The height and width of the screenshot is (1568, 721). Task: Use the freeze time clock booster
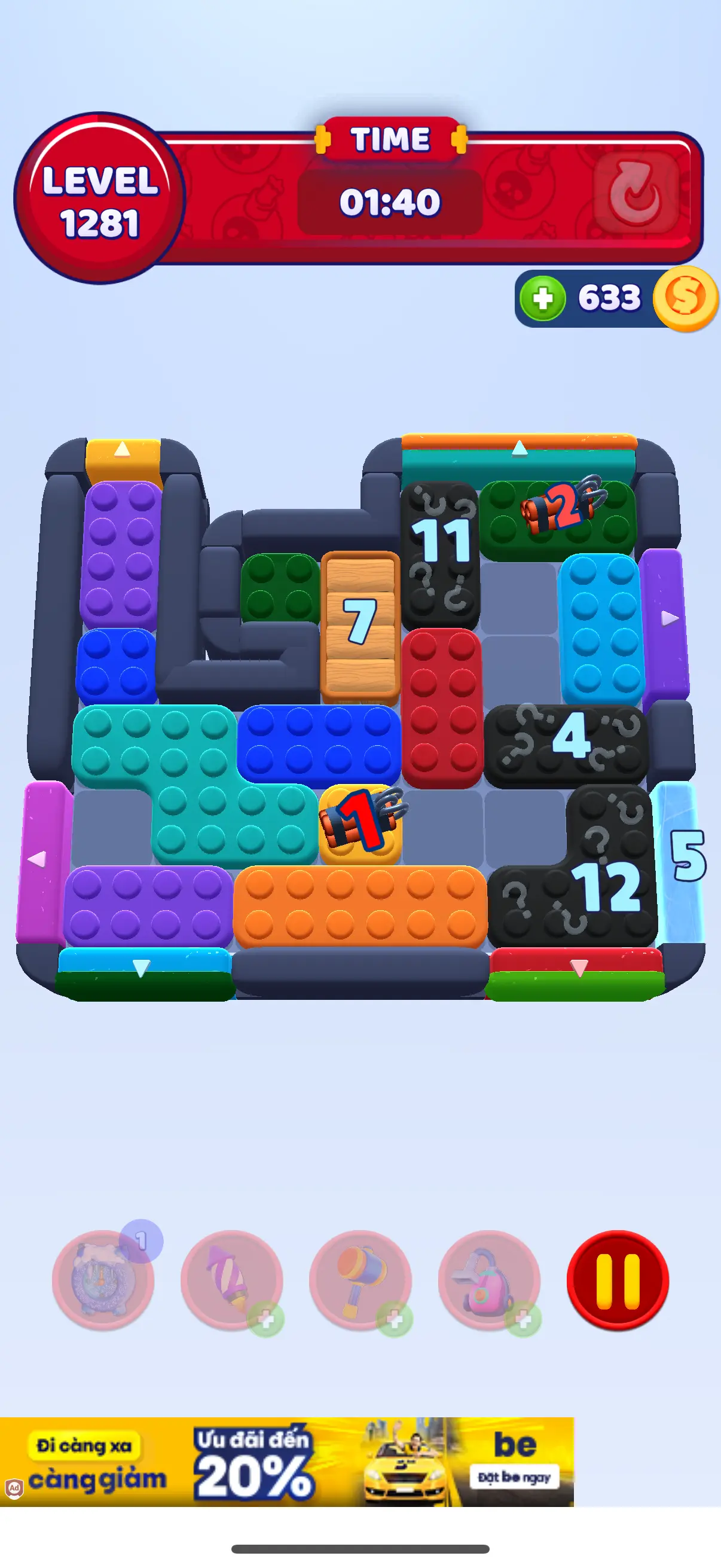tap(103, 1280)
